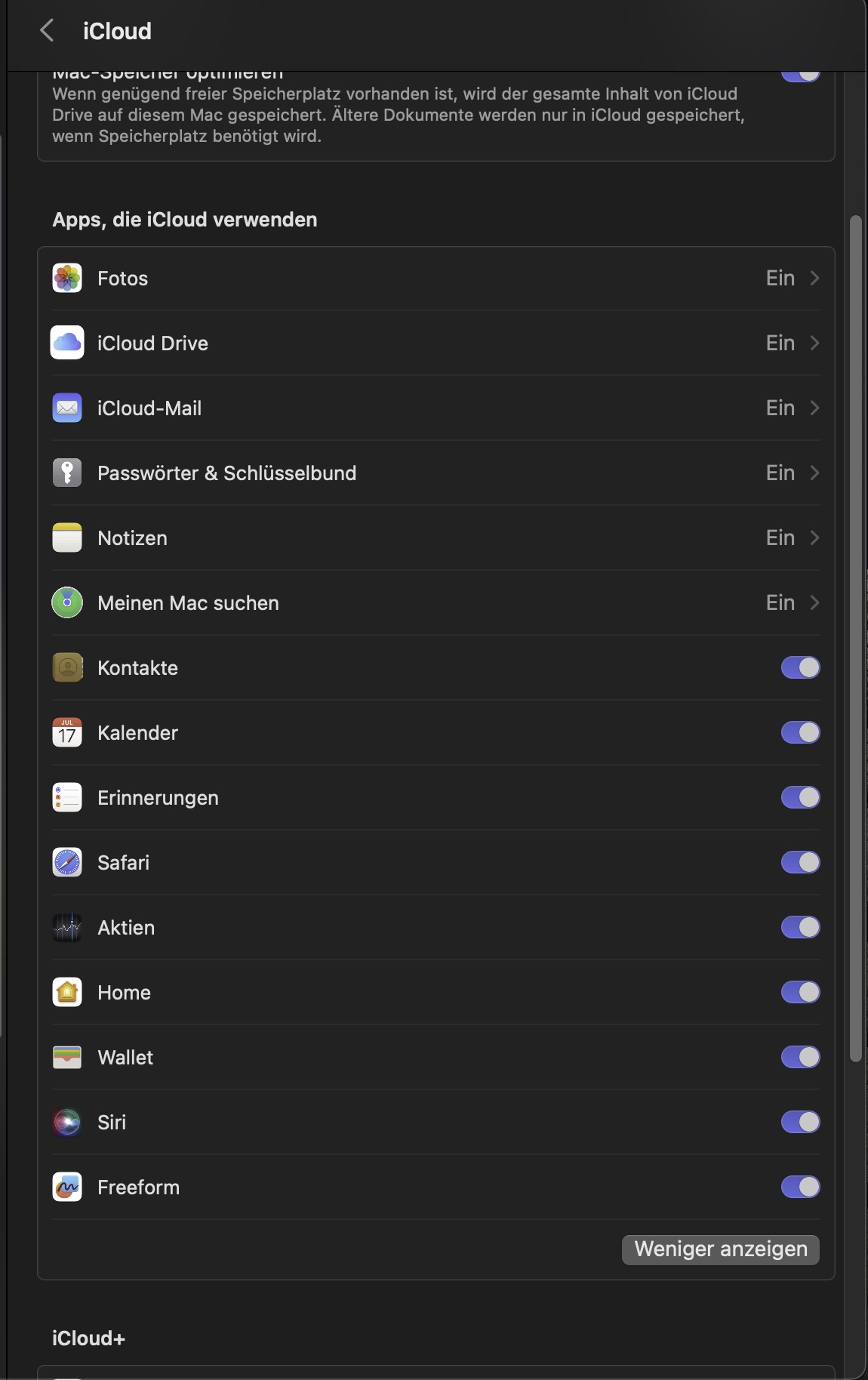Switch off Safari iCloud sync
The image size is (868, 1380).
point(800,863)
